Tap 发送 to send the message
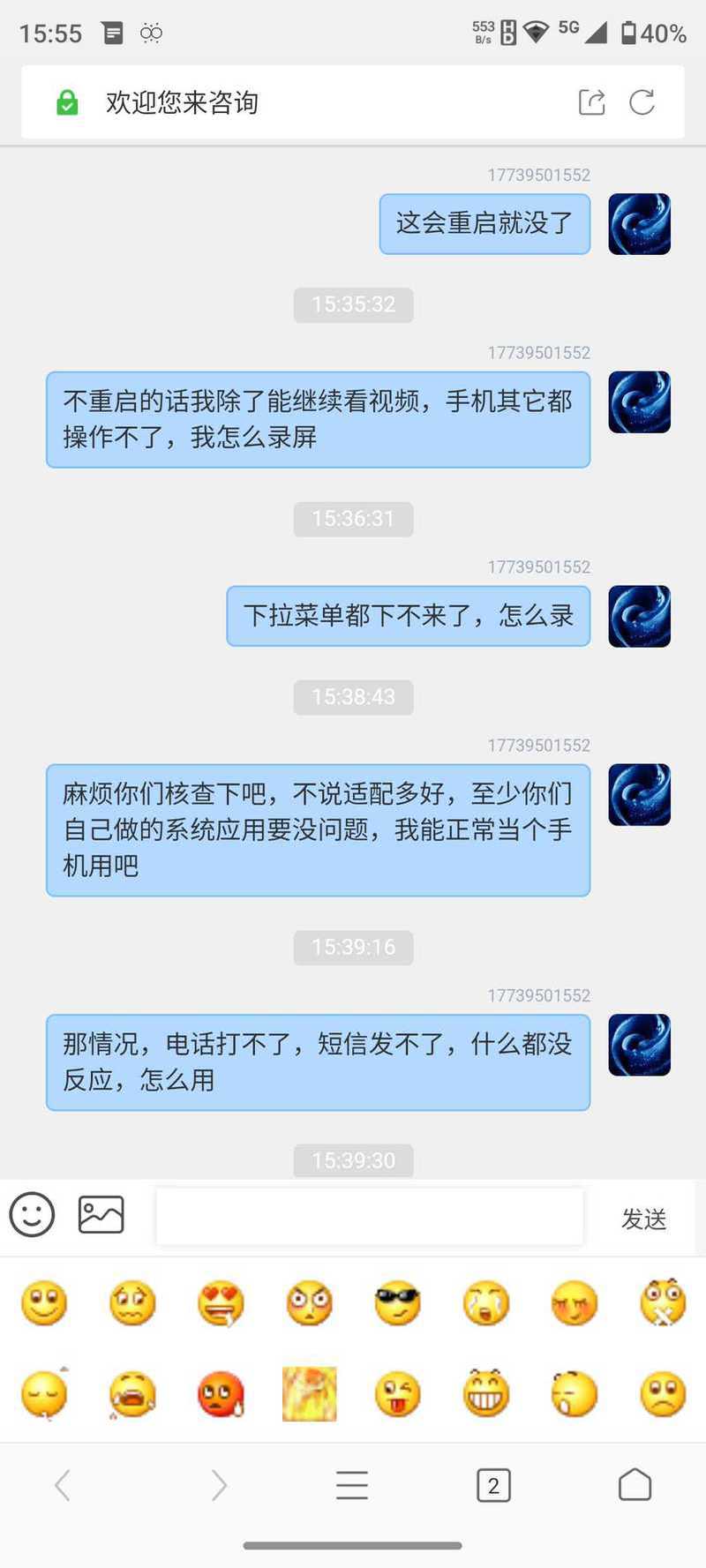Screen dimensions: 706x1568 643,1219
